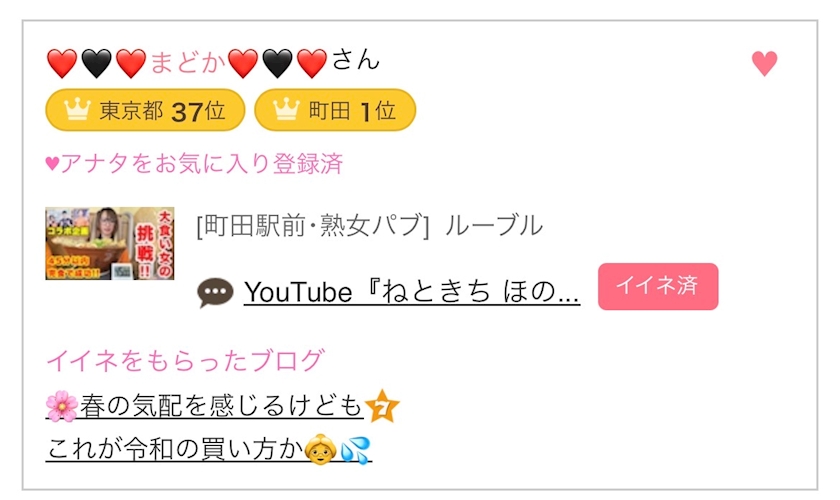Tap the 東京都 37位 ranking badge
Screen dimensions: 840x500
click(145, 111)
